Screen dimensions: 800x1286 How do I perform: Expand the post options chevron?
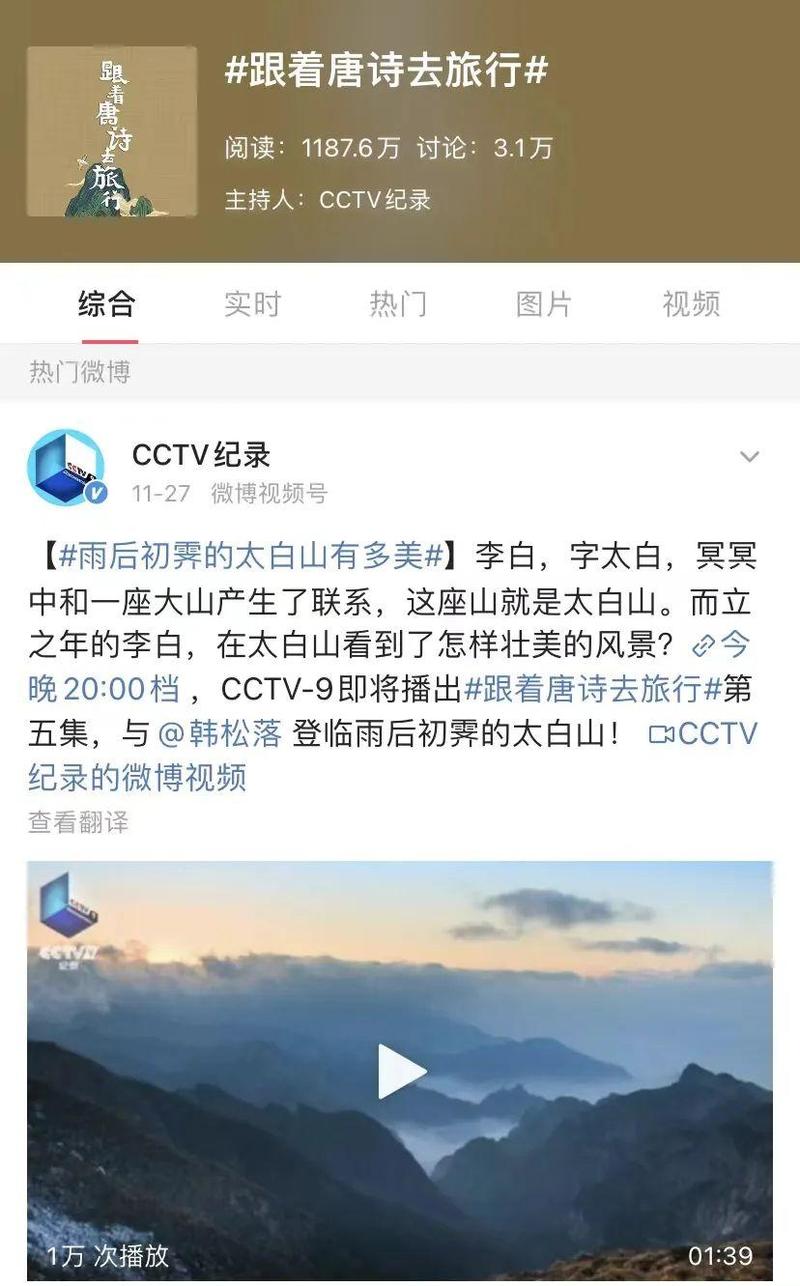point(749,458)
